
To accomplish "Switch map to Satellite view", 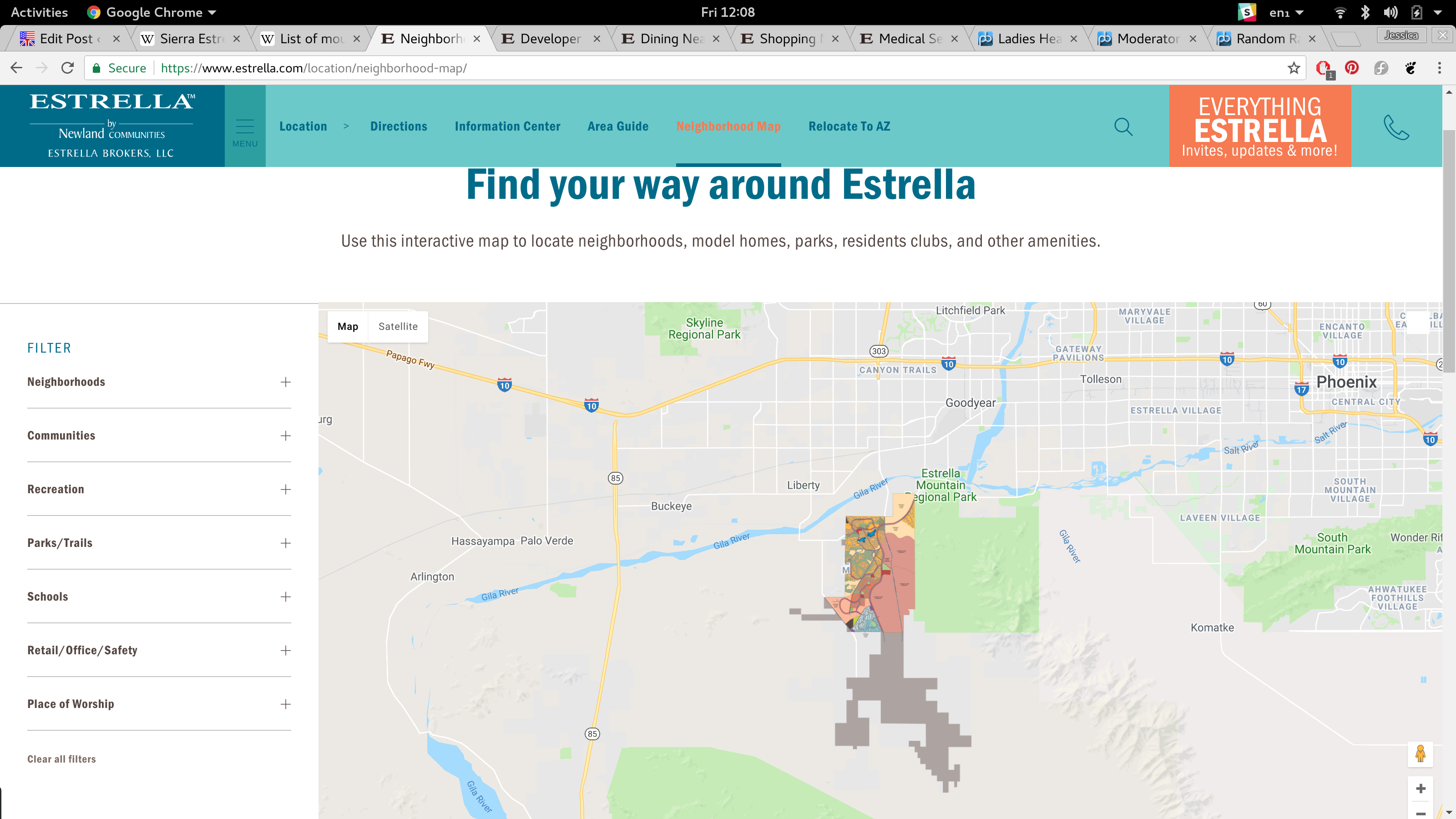I will tap(398, 326).
